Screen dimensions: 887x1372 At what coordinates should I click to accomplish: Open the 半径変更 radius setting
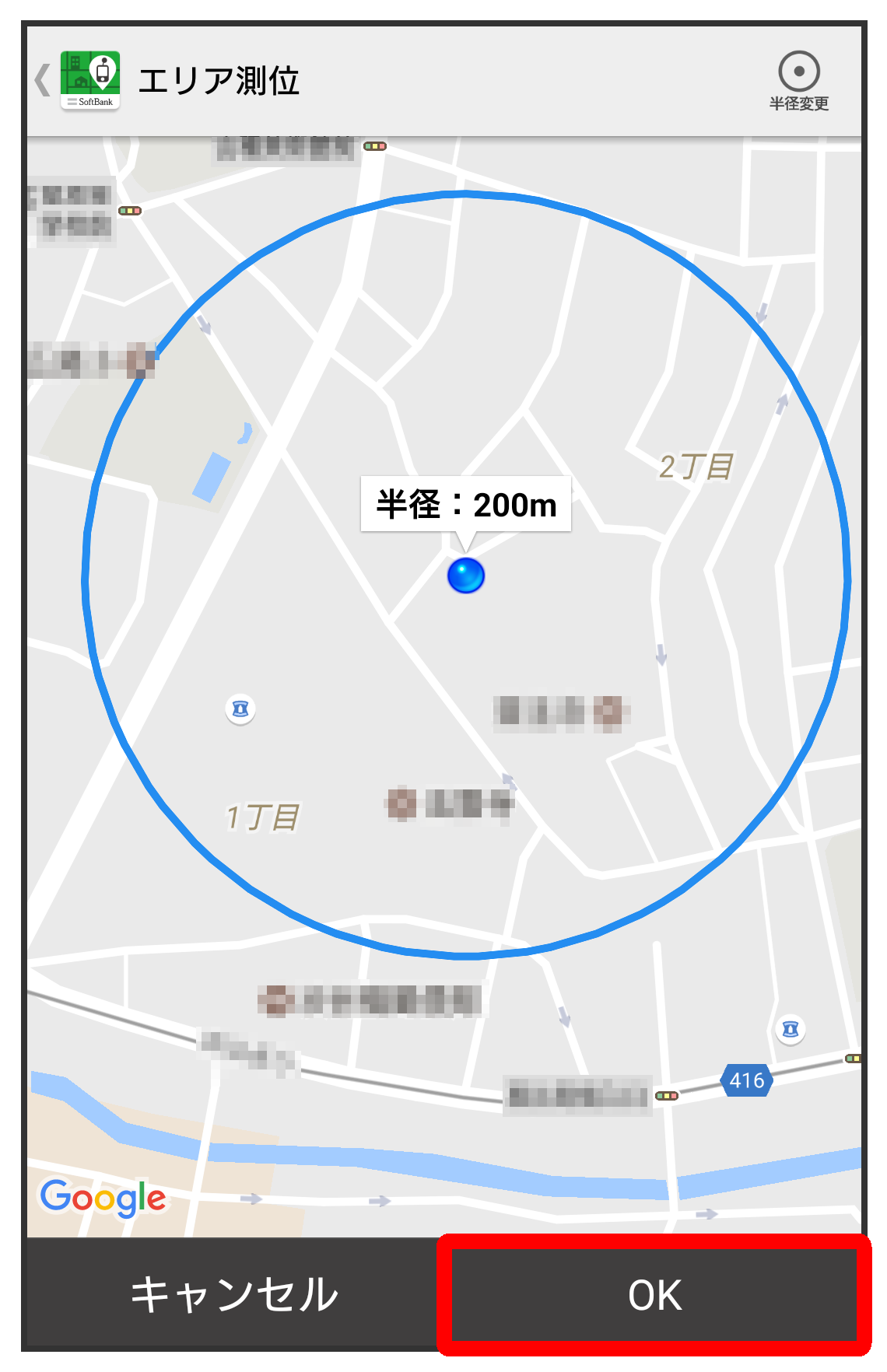798,81
